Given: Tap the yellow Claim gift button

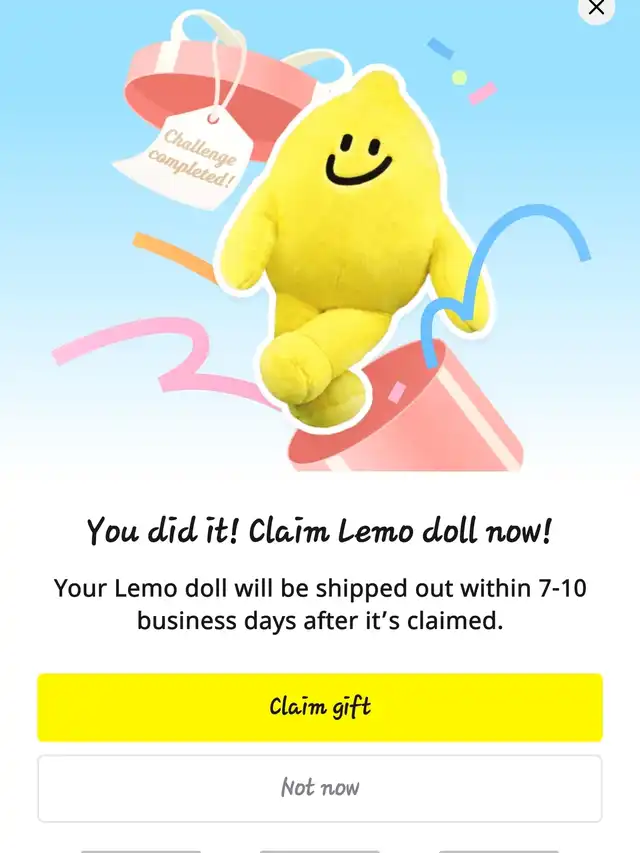Looking at the screenshot, I should click(320, 707).
